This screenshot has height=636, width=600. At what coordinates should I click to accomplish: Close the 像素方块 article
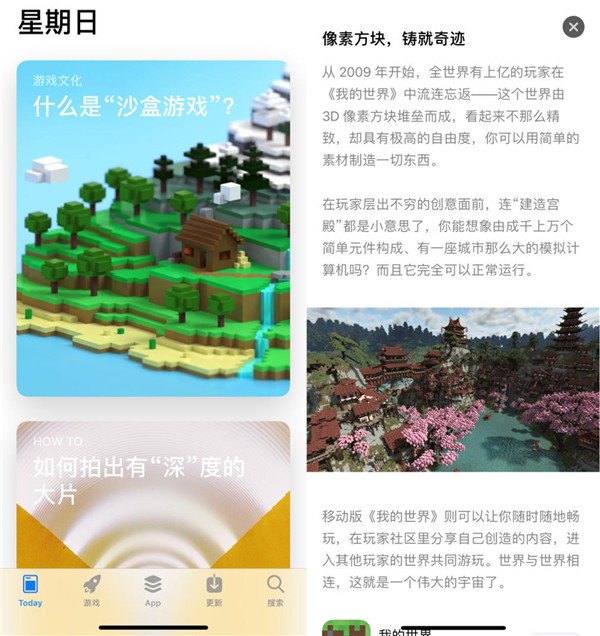coord(573,27)
